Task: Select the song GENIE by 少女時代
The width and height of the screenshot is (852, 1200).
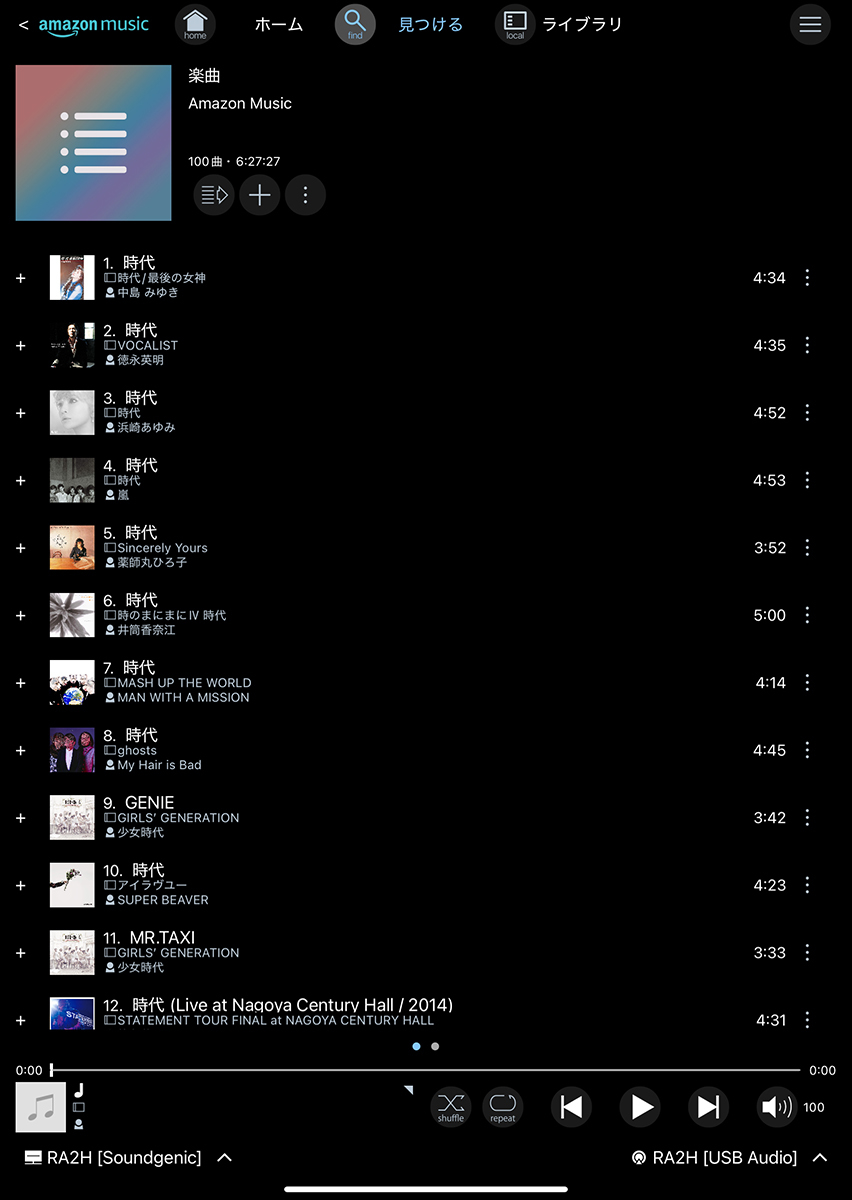Action: pos(150,803)
